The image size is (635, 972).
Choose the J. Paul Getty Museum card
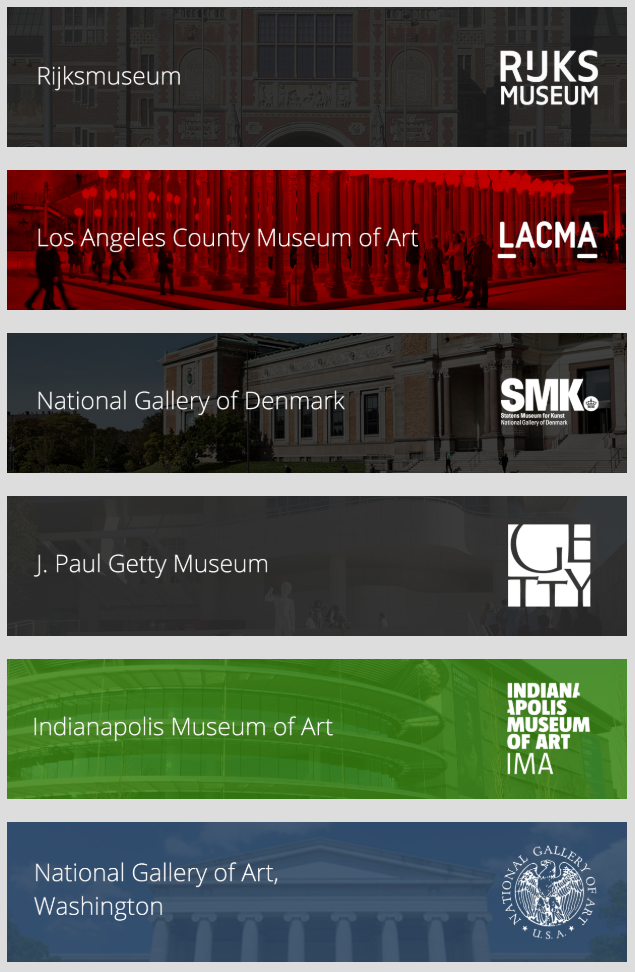click(316, 565)
